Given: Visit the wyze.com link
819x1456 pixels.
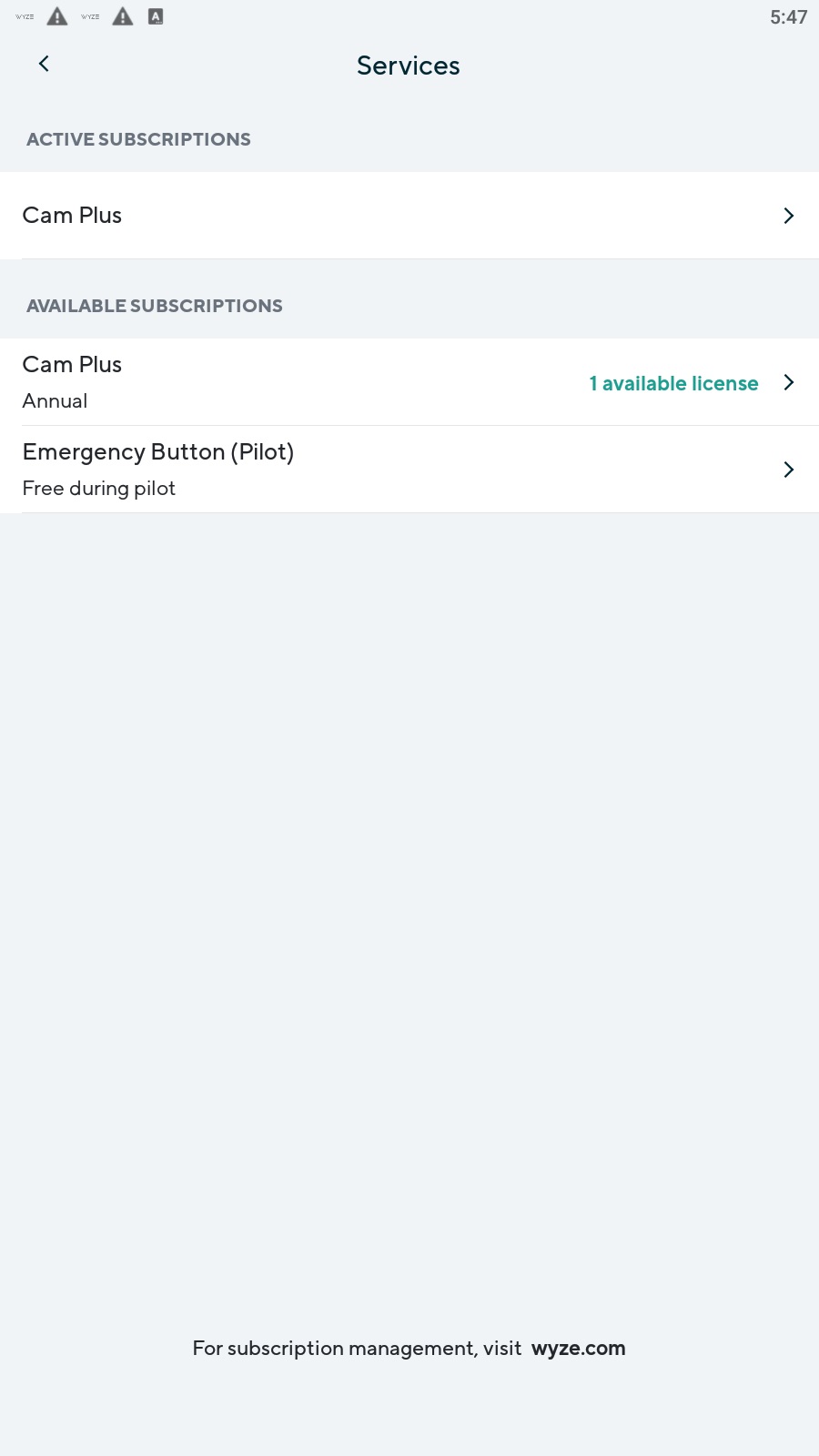Looking at the screenshot, I should (578, 1349).
